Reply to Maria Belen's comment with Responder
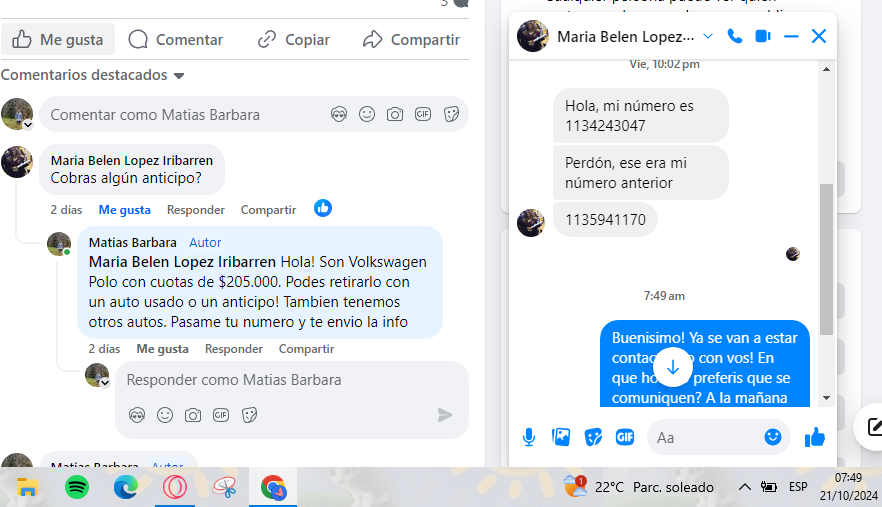The height and width of the screenshot is (507, 882). 195,210
